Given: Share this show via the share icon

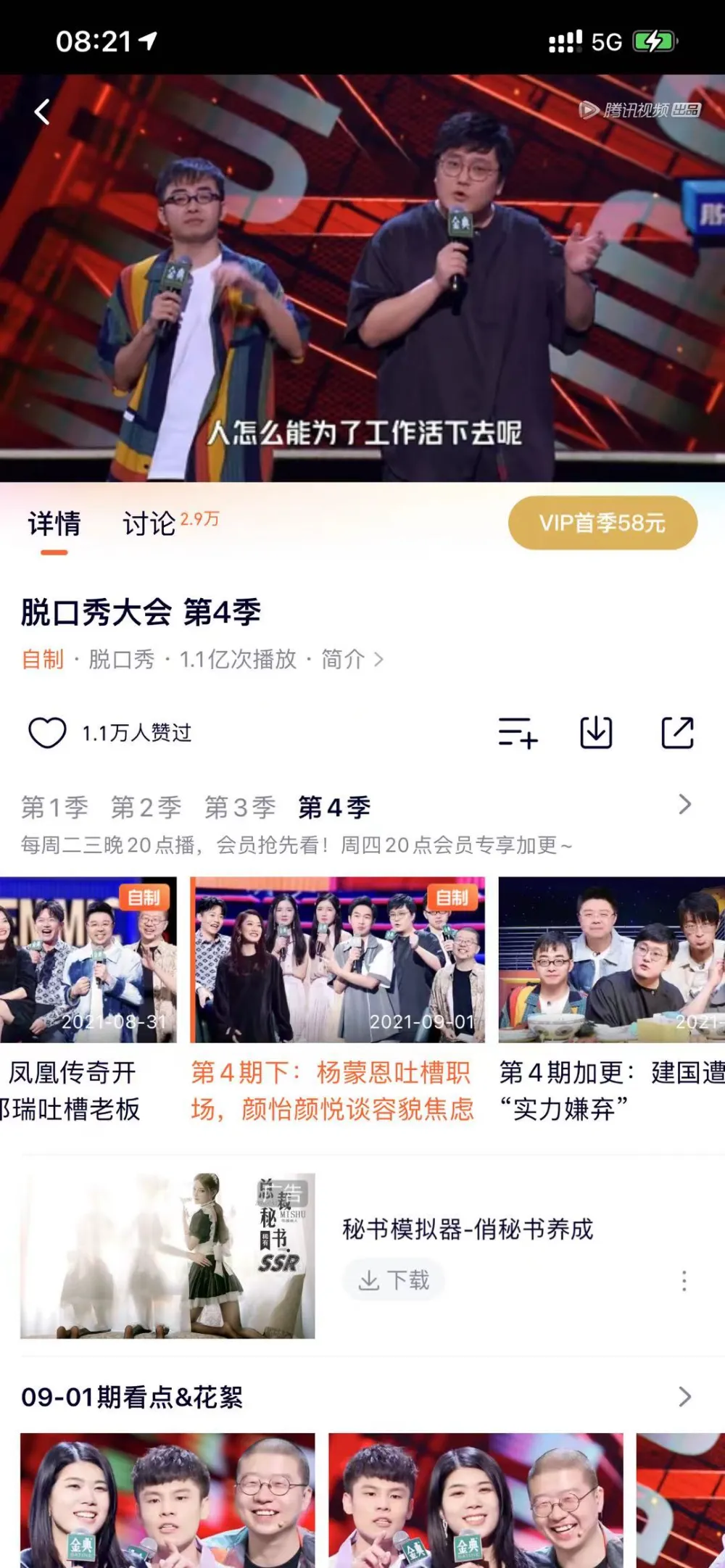Looking at the screenshot, I should [x=677, y=732].
